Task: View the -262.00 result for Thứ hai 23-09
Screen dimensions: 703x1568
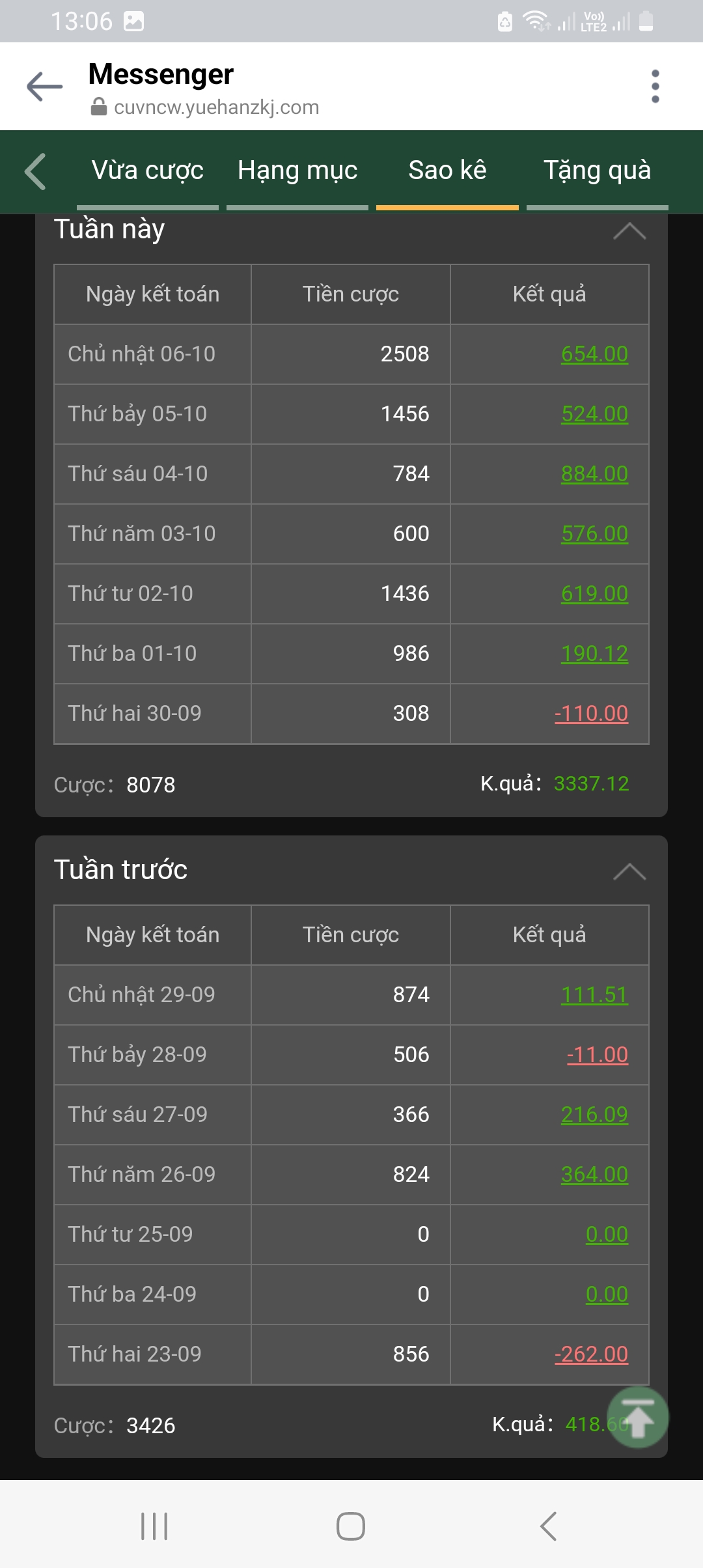Action: point(591,1354)
